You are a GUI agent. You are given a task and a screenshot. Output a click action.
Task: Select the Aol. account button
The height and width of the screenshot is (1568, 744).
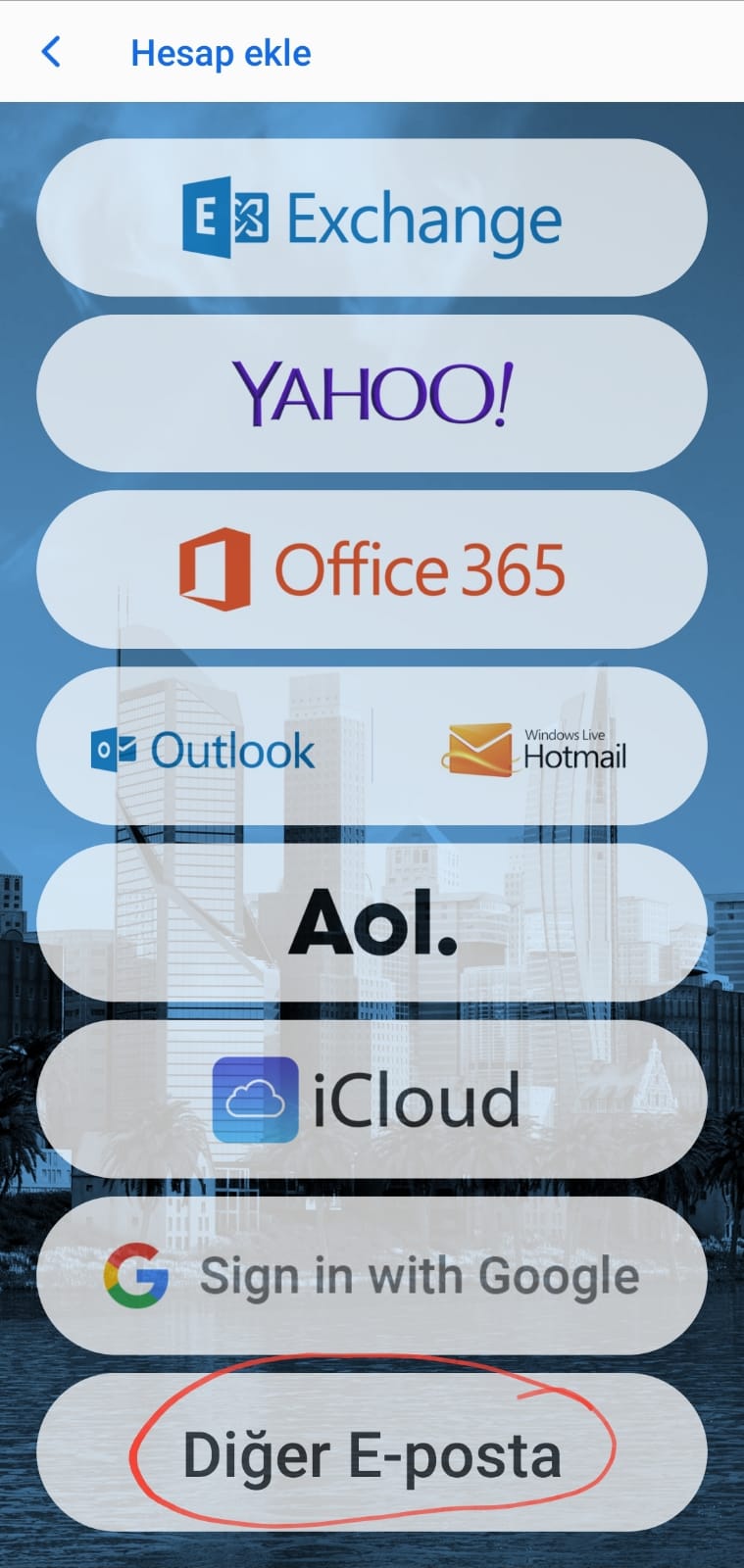[372, 922]
